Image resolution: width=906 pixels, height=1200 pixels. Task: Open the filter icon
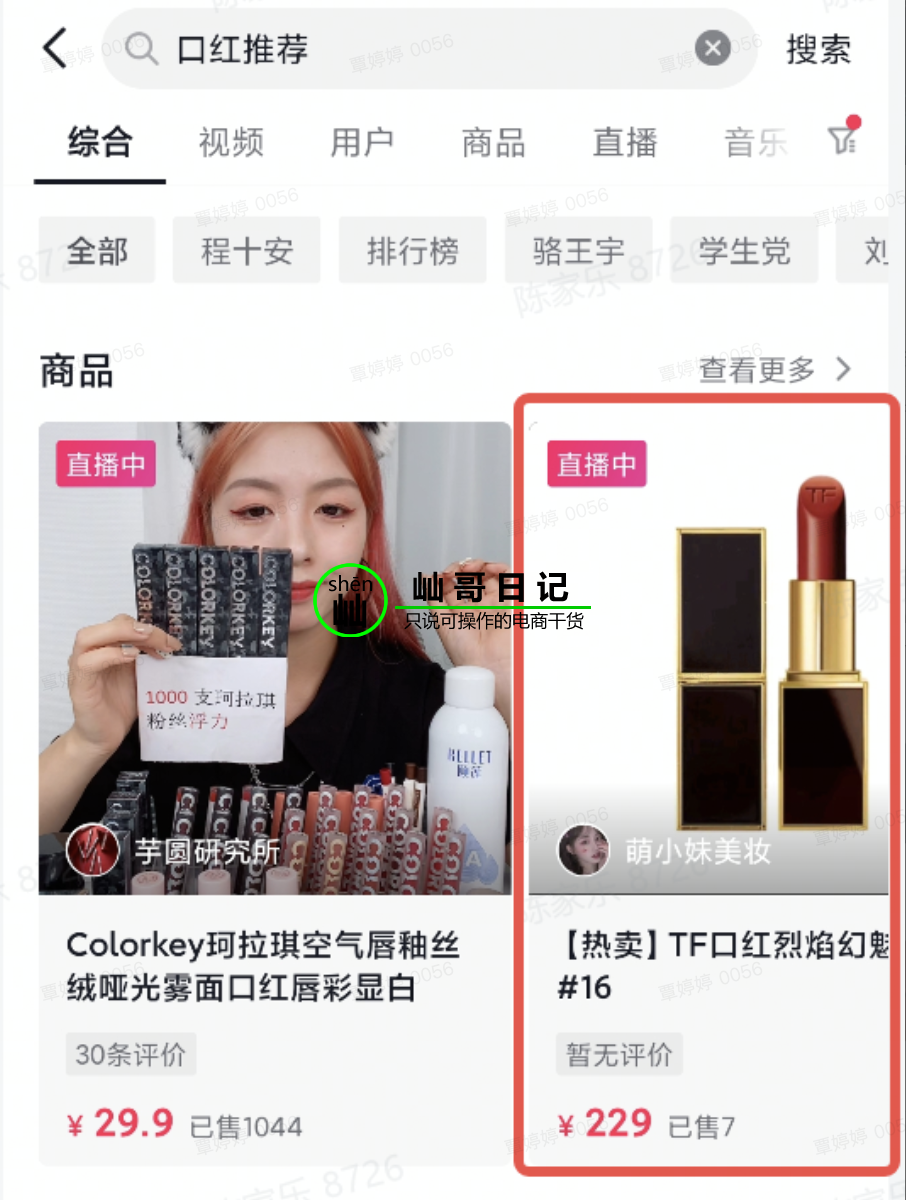(x=843, y=140)
